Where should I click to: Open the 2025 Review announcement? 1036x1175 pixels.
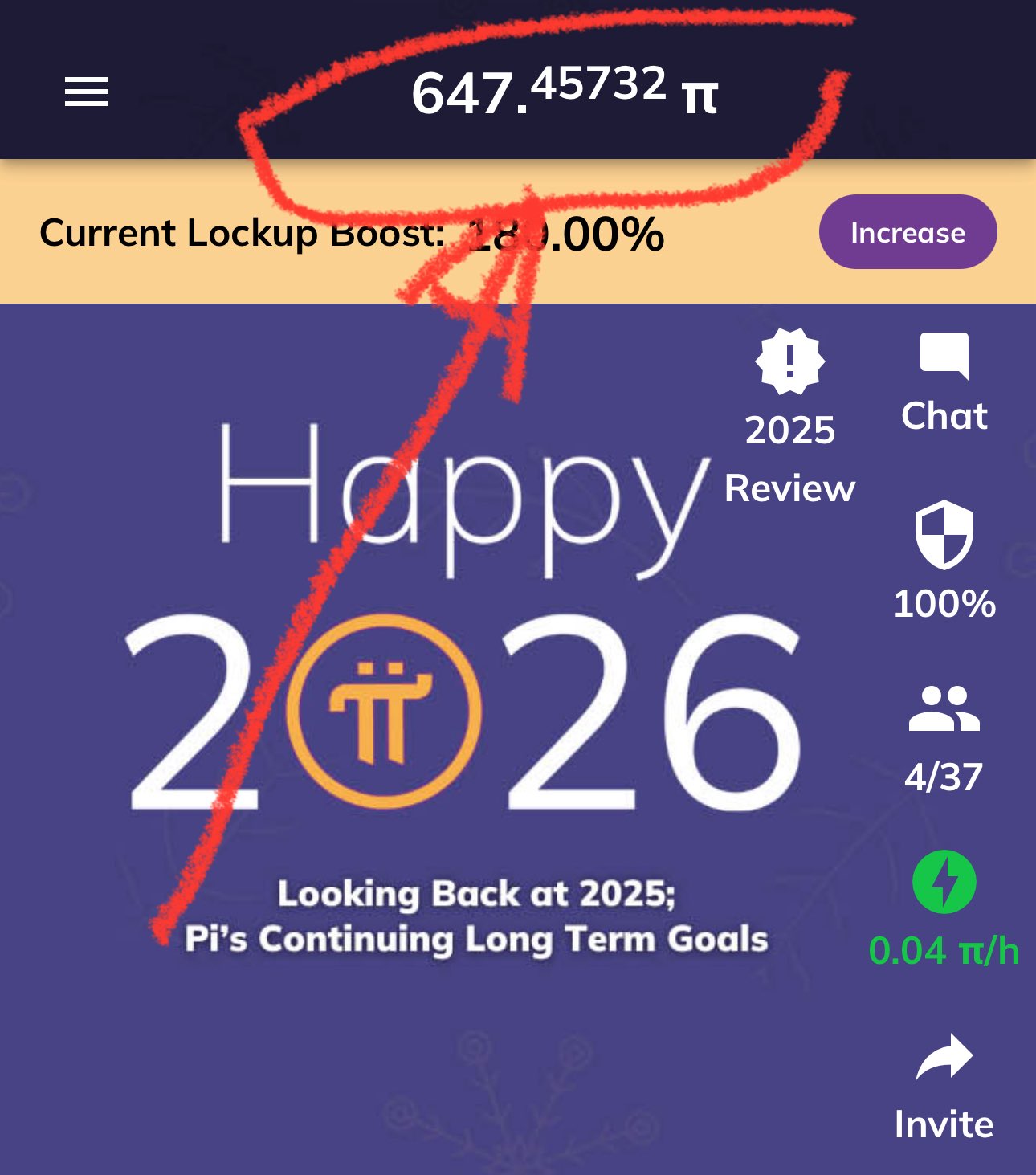click(x=790, y=363)
